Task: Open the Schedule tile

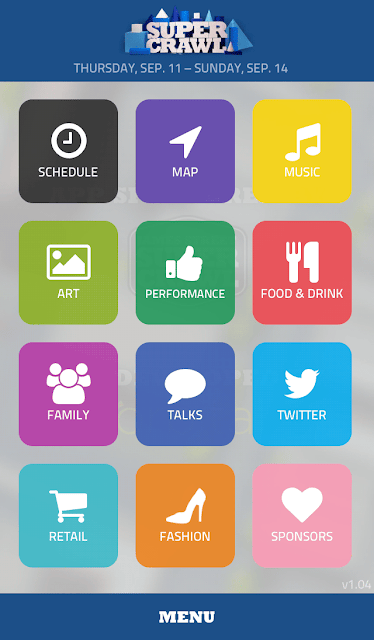Action: (68, 151)
